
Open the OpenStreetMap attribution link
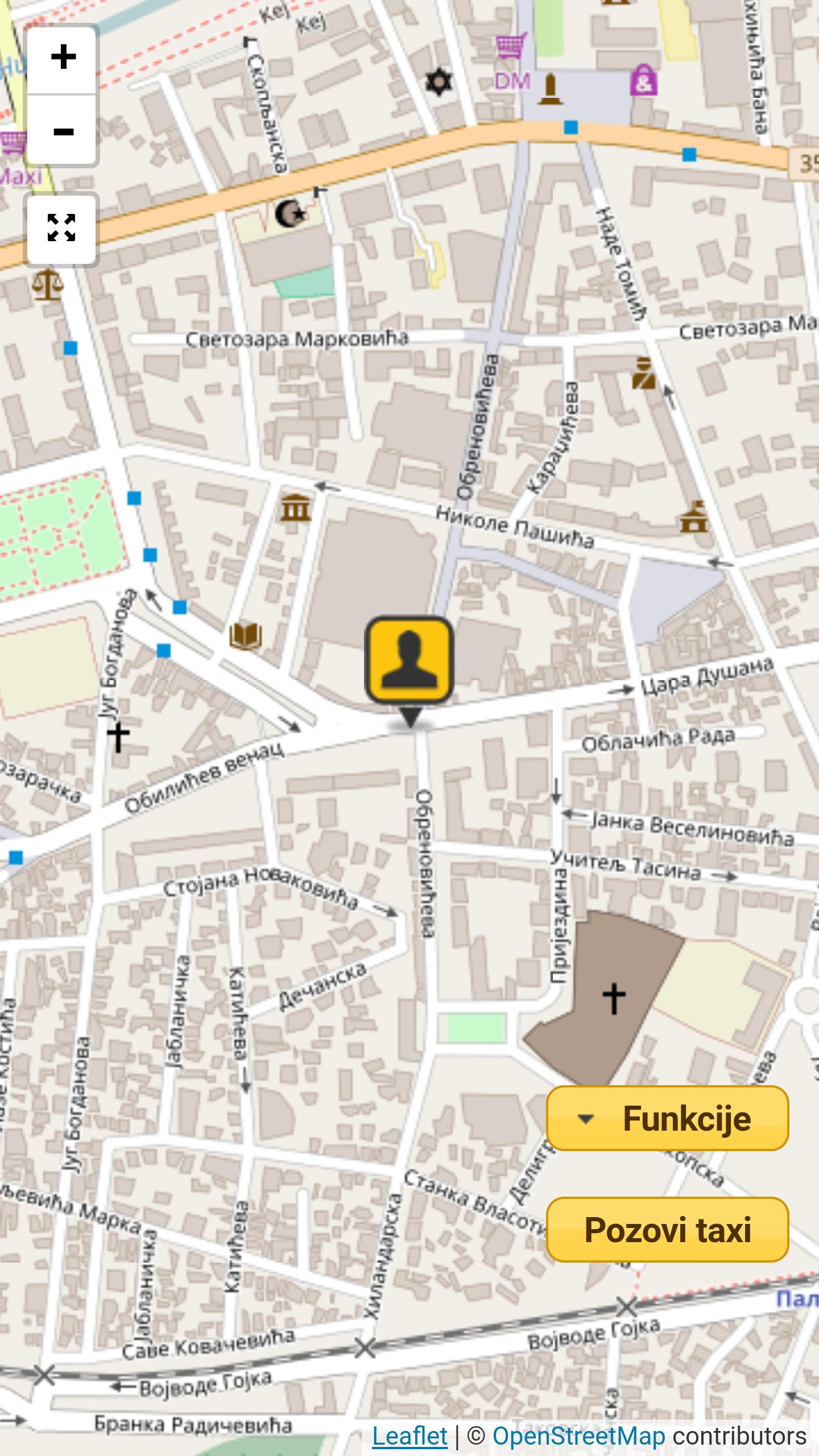pos(578,1436)
